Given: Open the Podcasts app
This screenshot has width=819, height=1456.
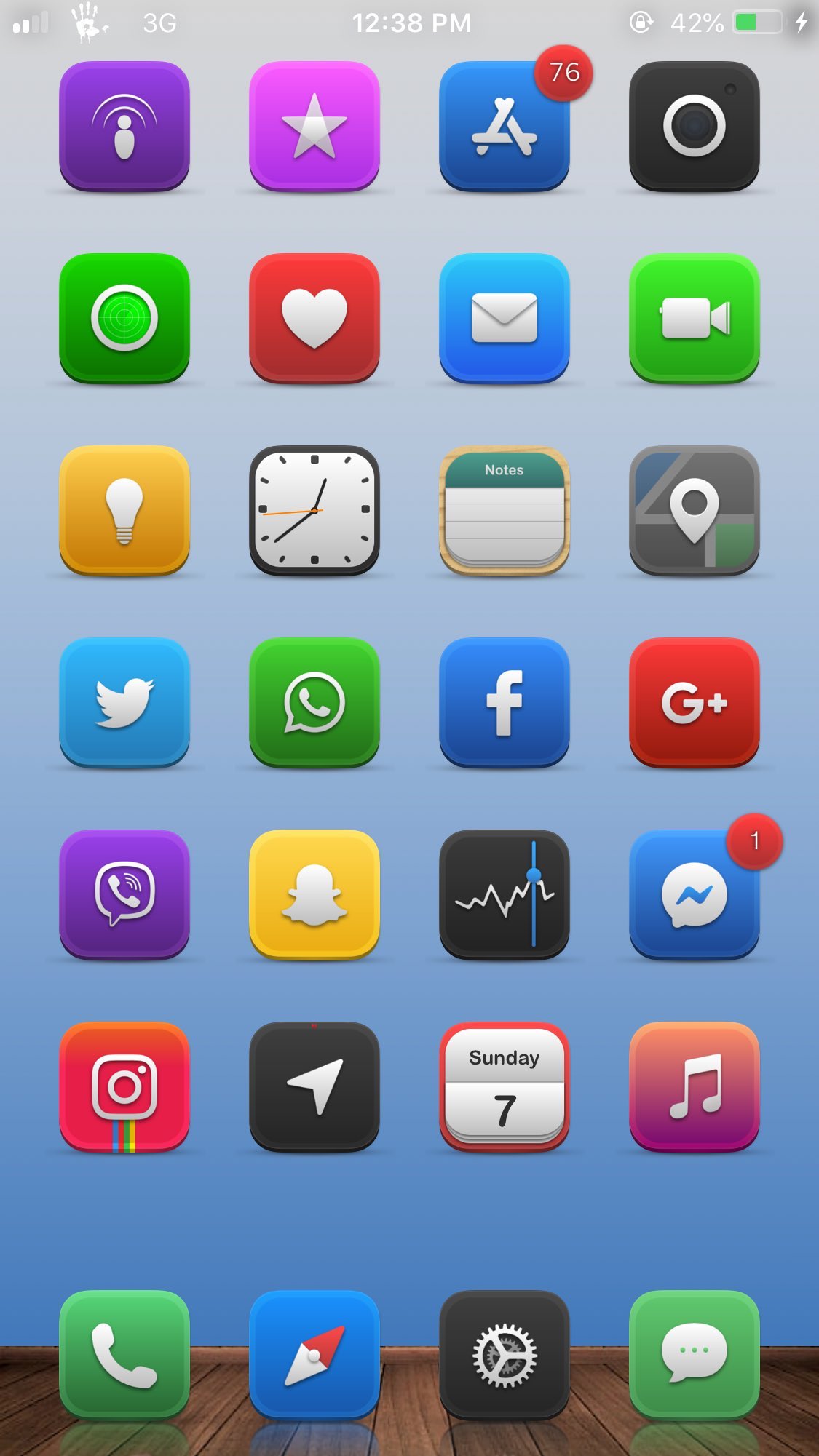Looking at the screenshot, I should click(124, 126).
